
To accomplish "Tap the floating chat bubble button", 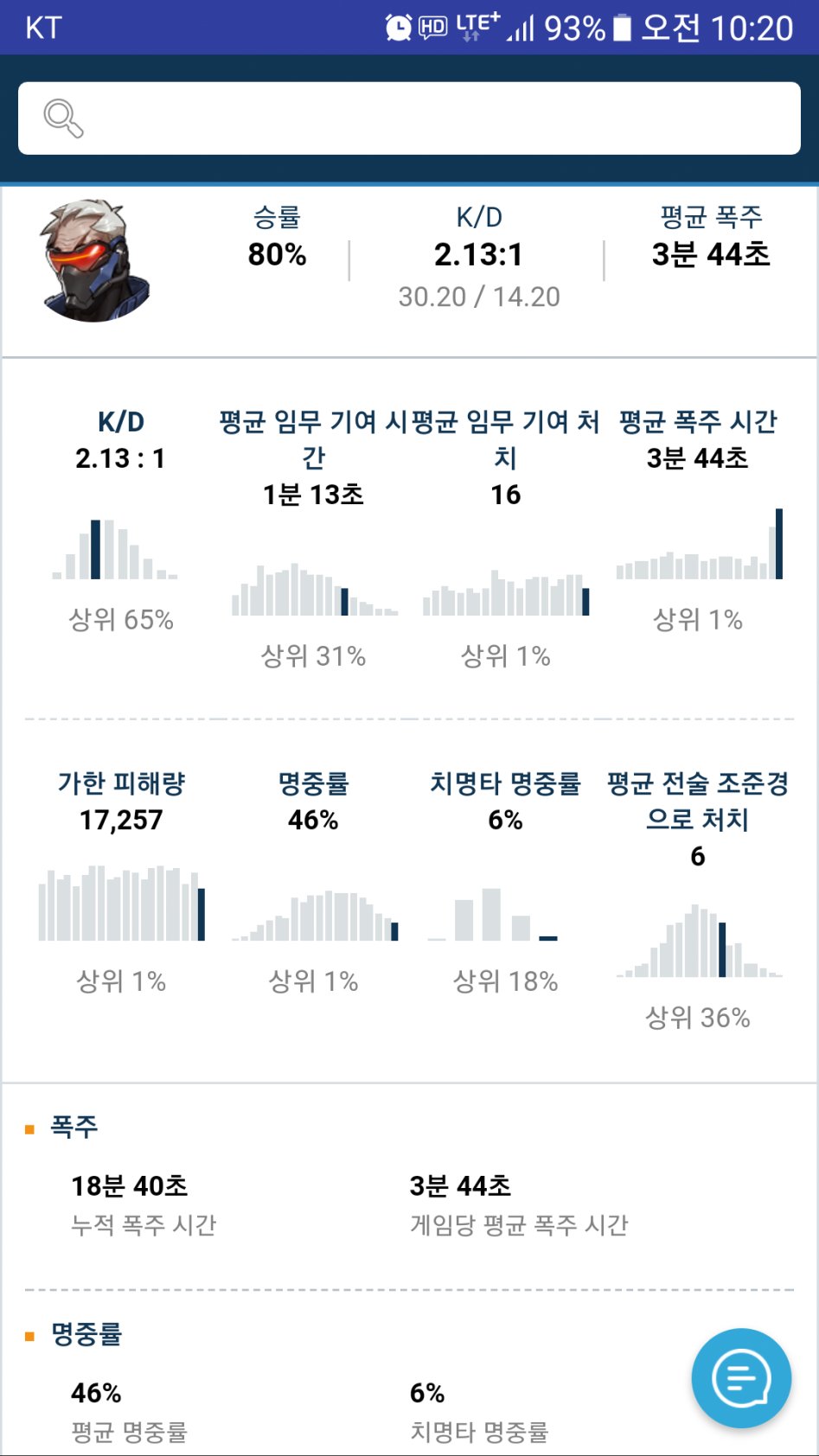I will pos(742,1378).
